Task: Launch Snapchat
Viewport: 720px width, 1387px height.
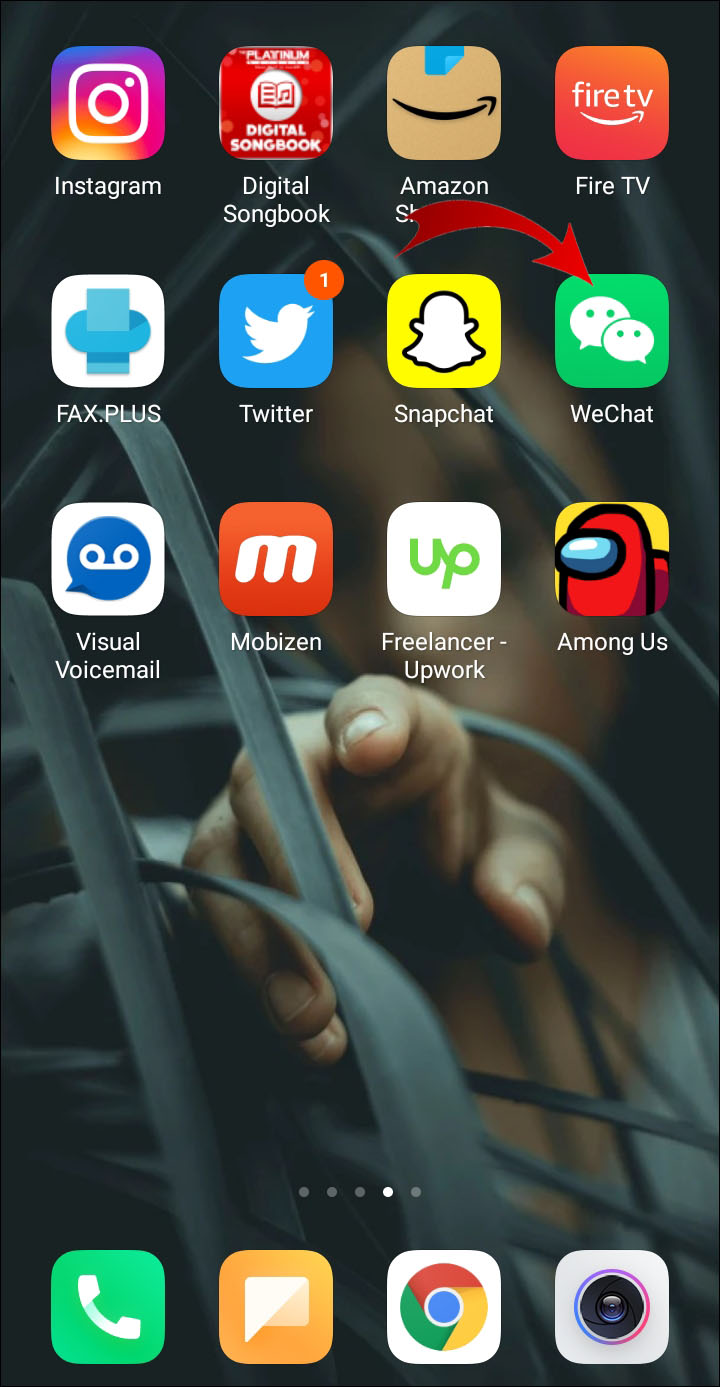Action: [444, 331]
